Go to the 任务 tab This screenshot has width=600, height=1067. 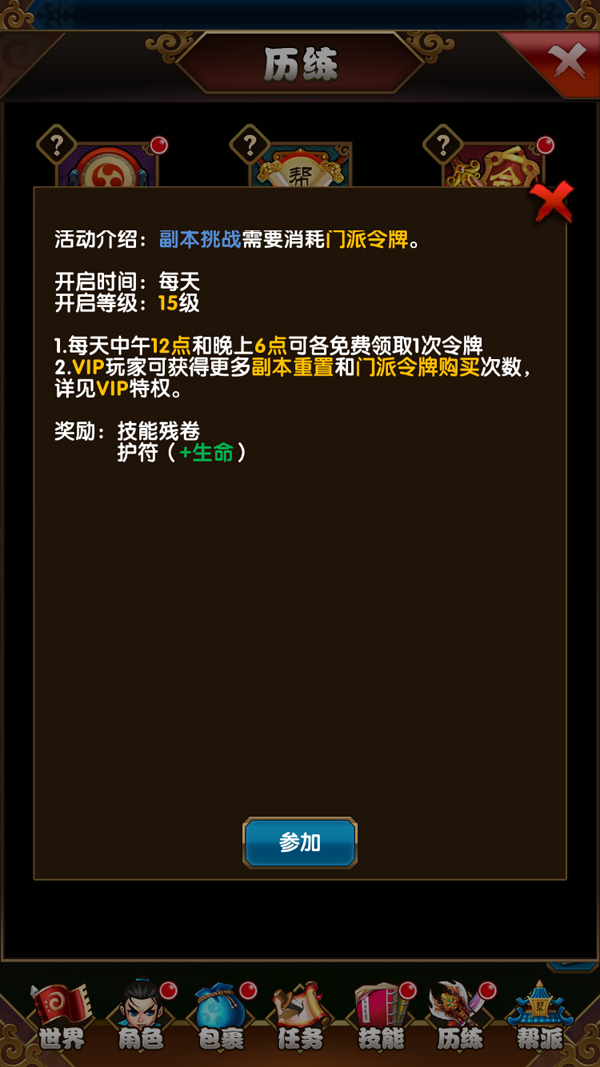pos(300,1017)
